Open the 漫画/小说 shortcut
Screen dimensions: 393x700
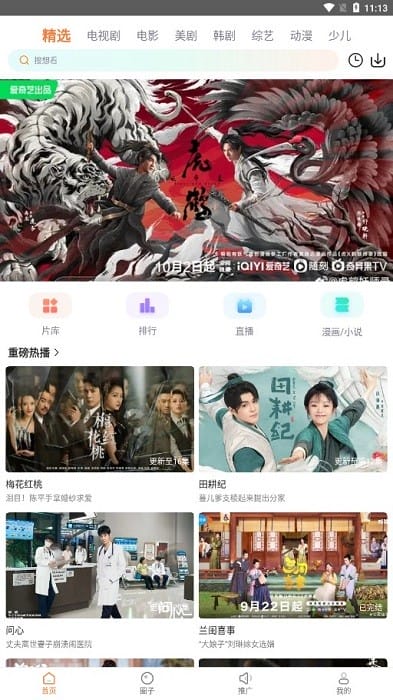tap(342, 315)
